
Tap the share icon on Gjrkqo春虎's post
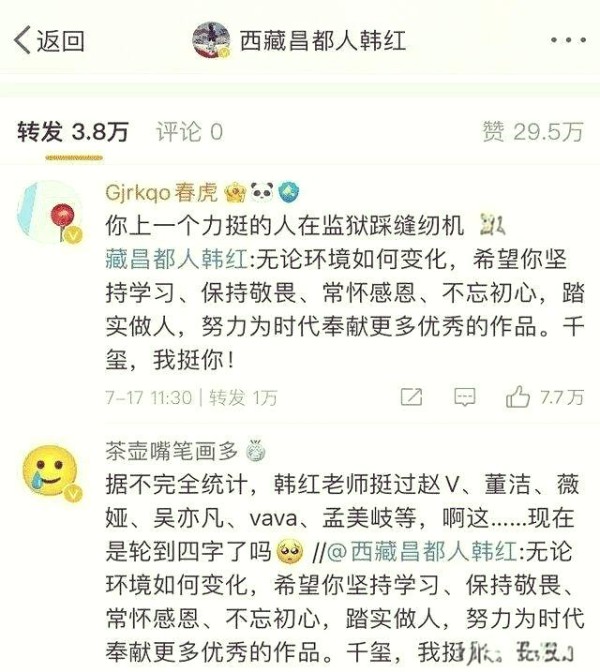tap(411, 397)
